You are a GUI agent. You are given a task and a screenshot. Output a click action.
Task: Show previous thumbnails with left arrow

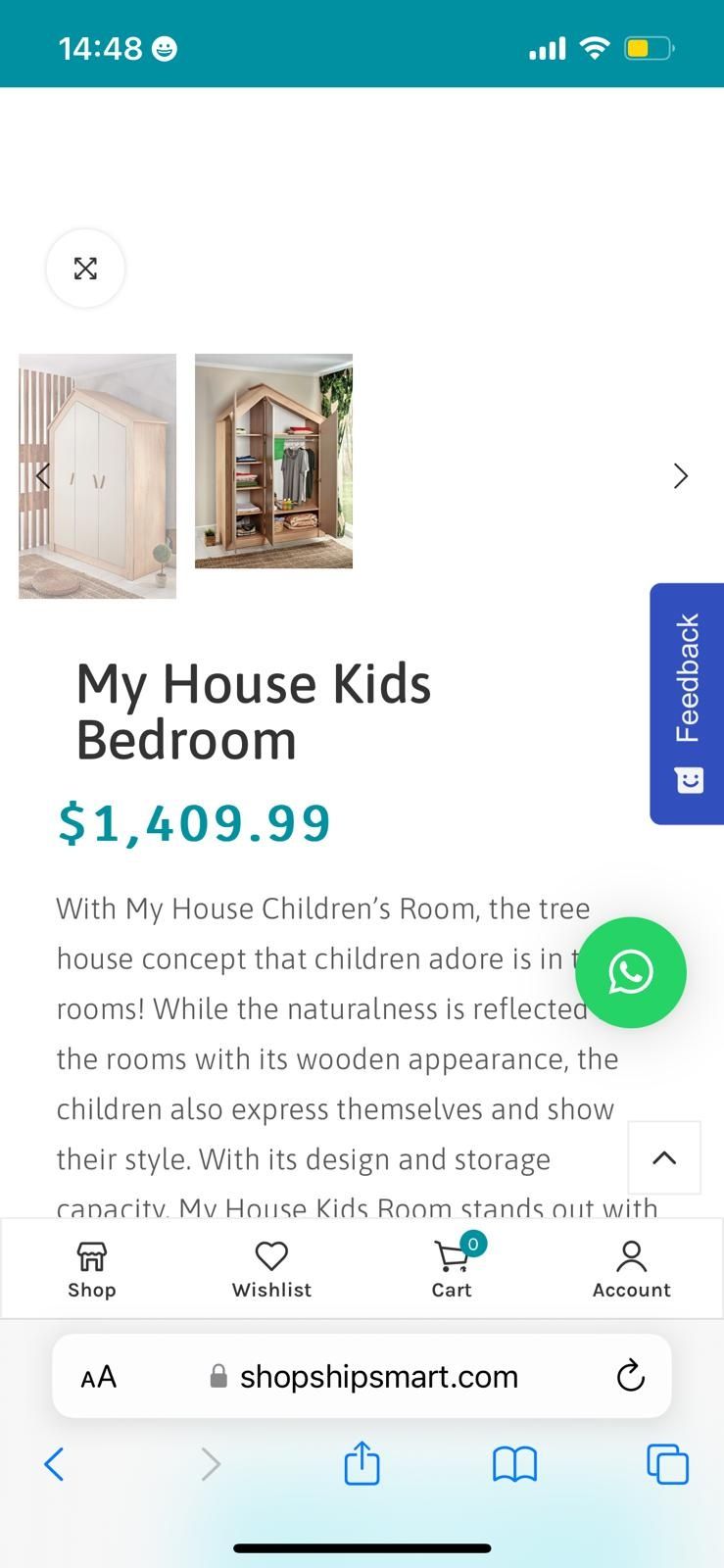(x=42, y=476)
